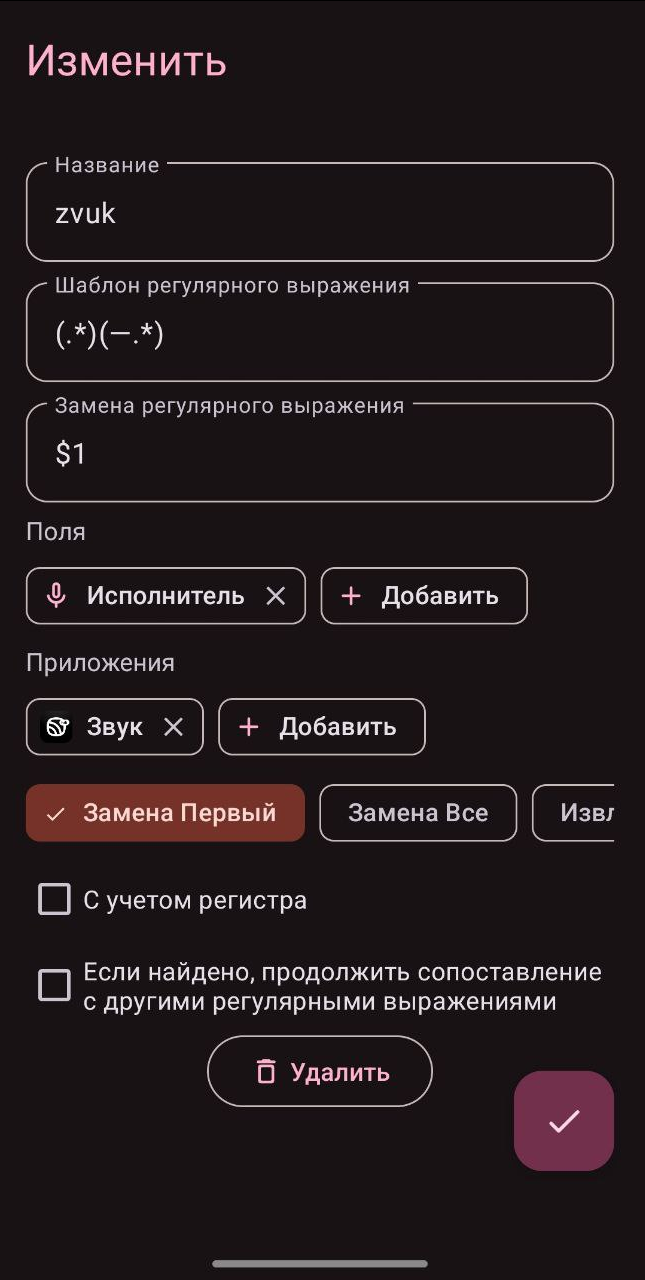Add an app with Добавить under Приложения

(x=322, y=727)
